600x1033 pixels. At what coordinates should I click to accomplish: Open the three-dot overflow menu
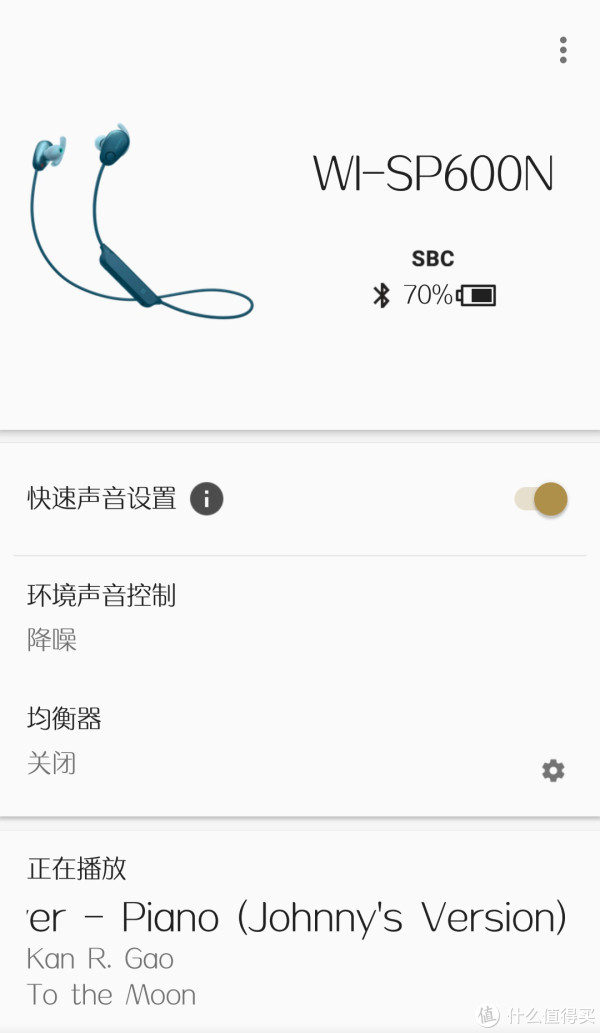[x=562, y=51]
